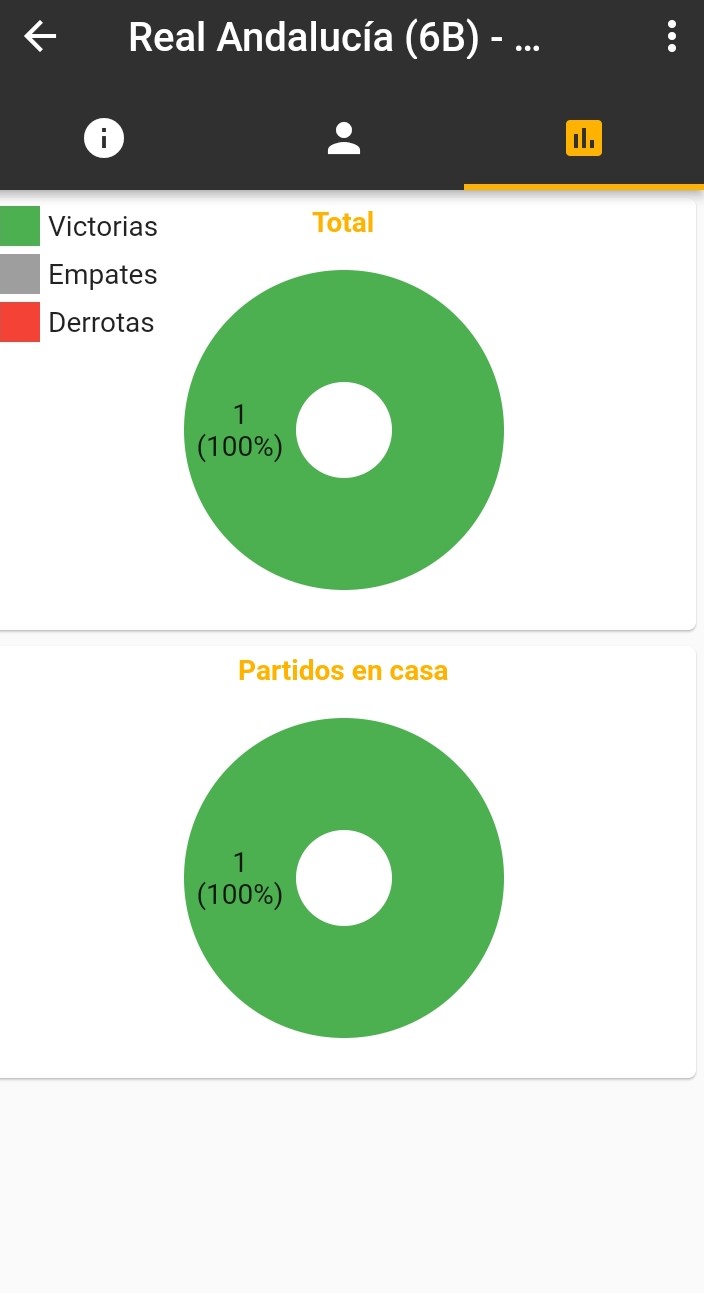Go back with the arrow icon

(40, 37)
